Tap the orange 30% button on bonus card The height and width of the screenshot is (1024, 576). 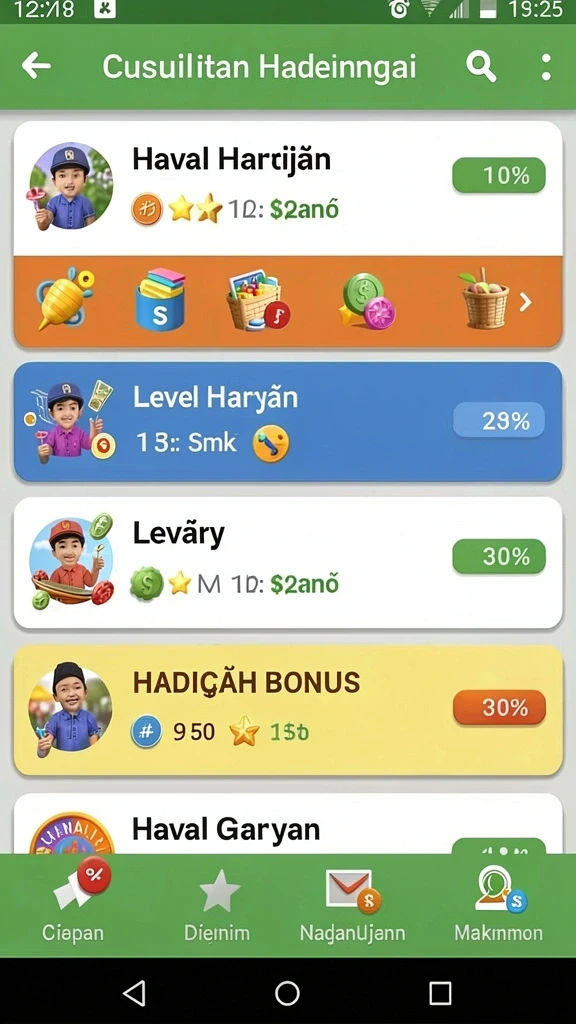pyautogui.click(x=499, y=707)
